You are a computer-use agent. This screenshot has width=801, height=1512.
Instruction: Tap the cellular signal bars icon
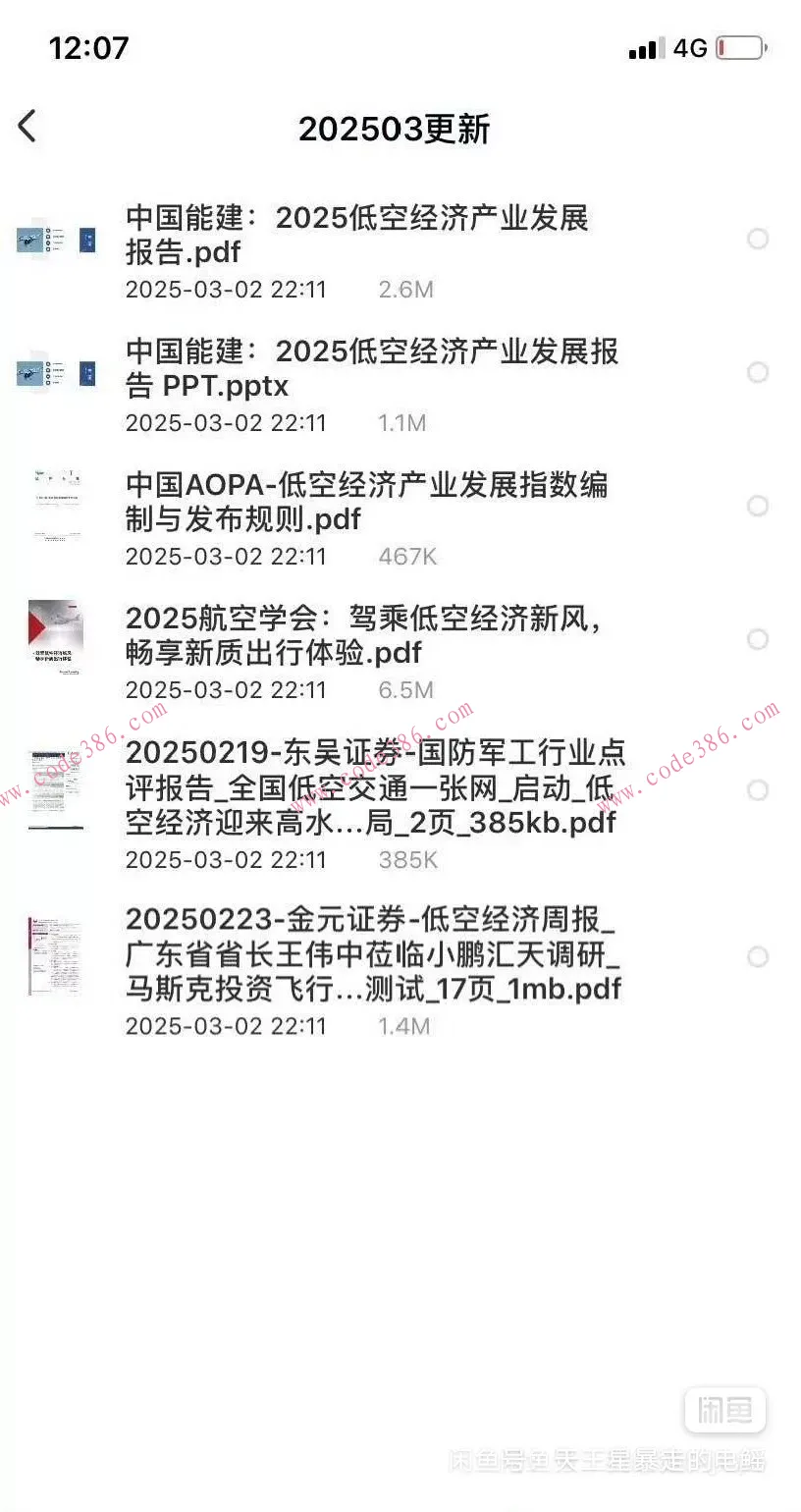(x=643, y=46)
